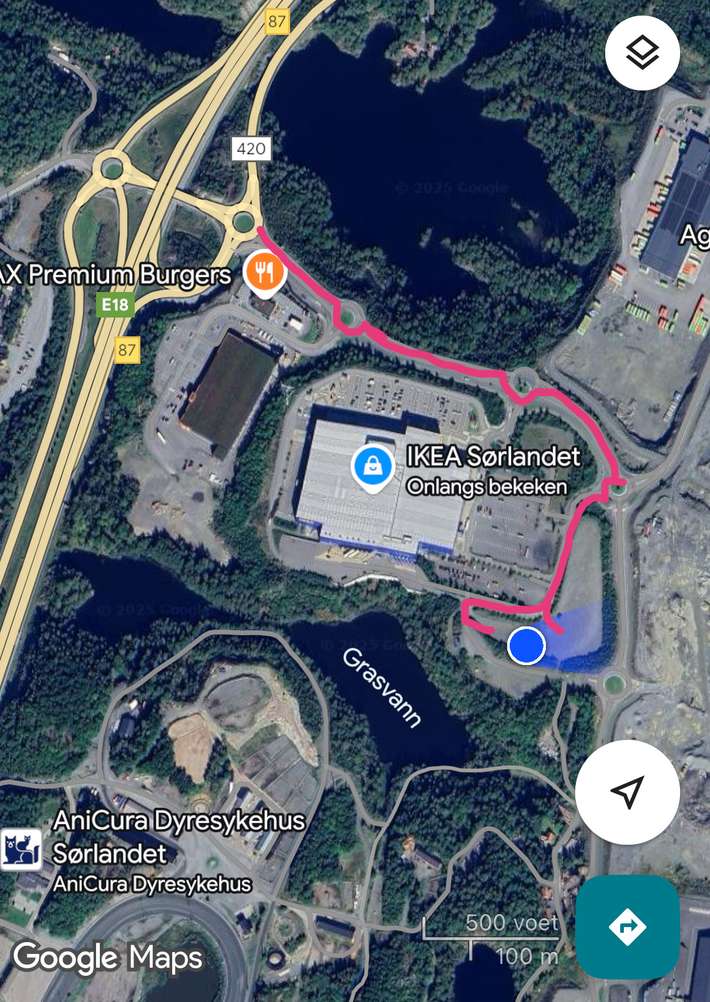Screen dimensions: 710x1002
Task: Select the IKEA Sørlandet shopping pin
Action: 372,468
